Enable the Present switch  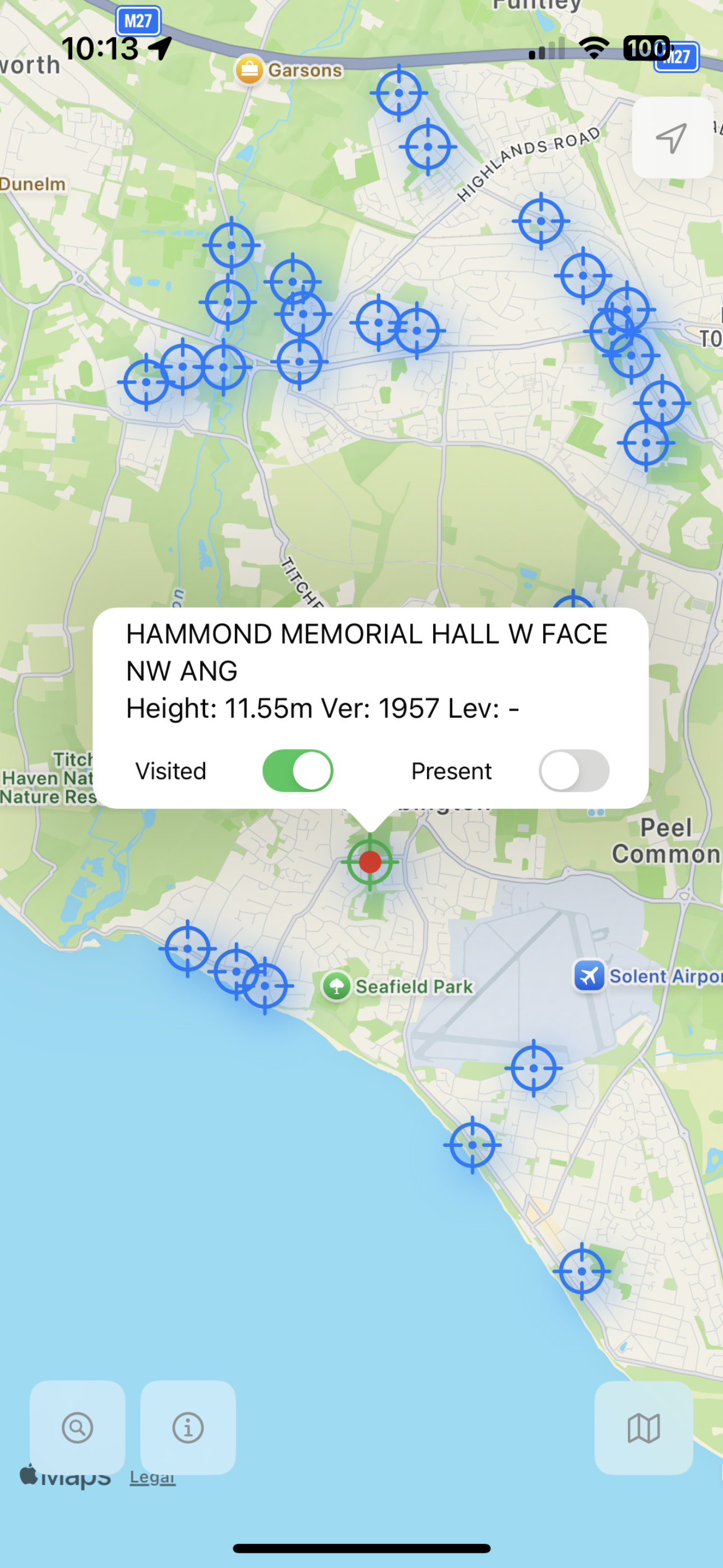coord(574,771)
